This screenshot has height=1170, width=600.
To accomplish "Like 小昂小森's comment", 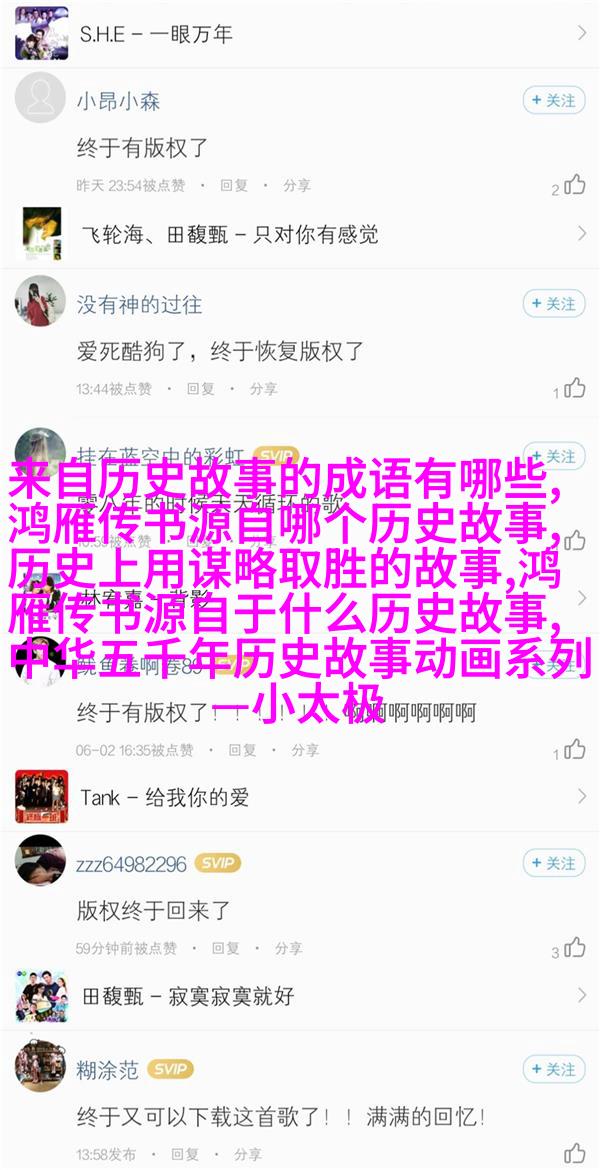I will [x=575, y=185].
